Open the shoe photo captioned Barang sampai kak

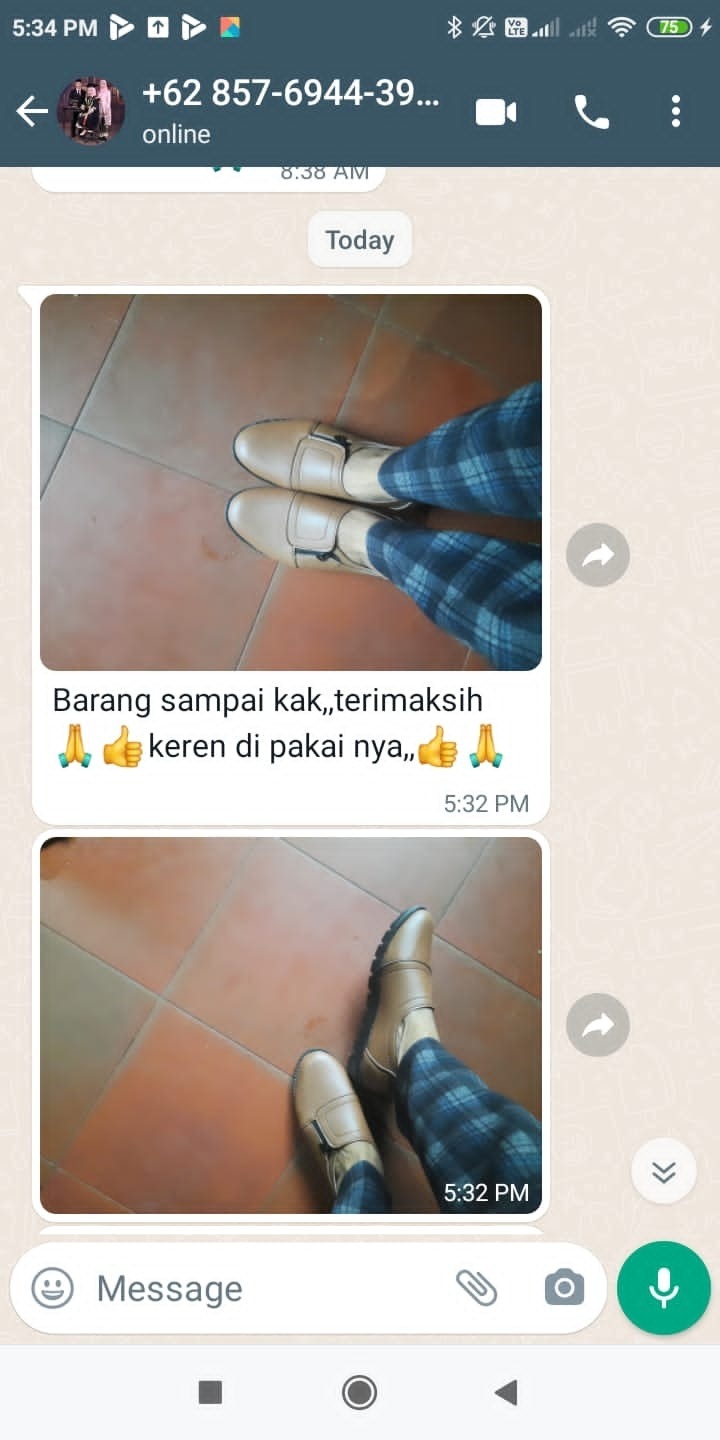point(290,482)
